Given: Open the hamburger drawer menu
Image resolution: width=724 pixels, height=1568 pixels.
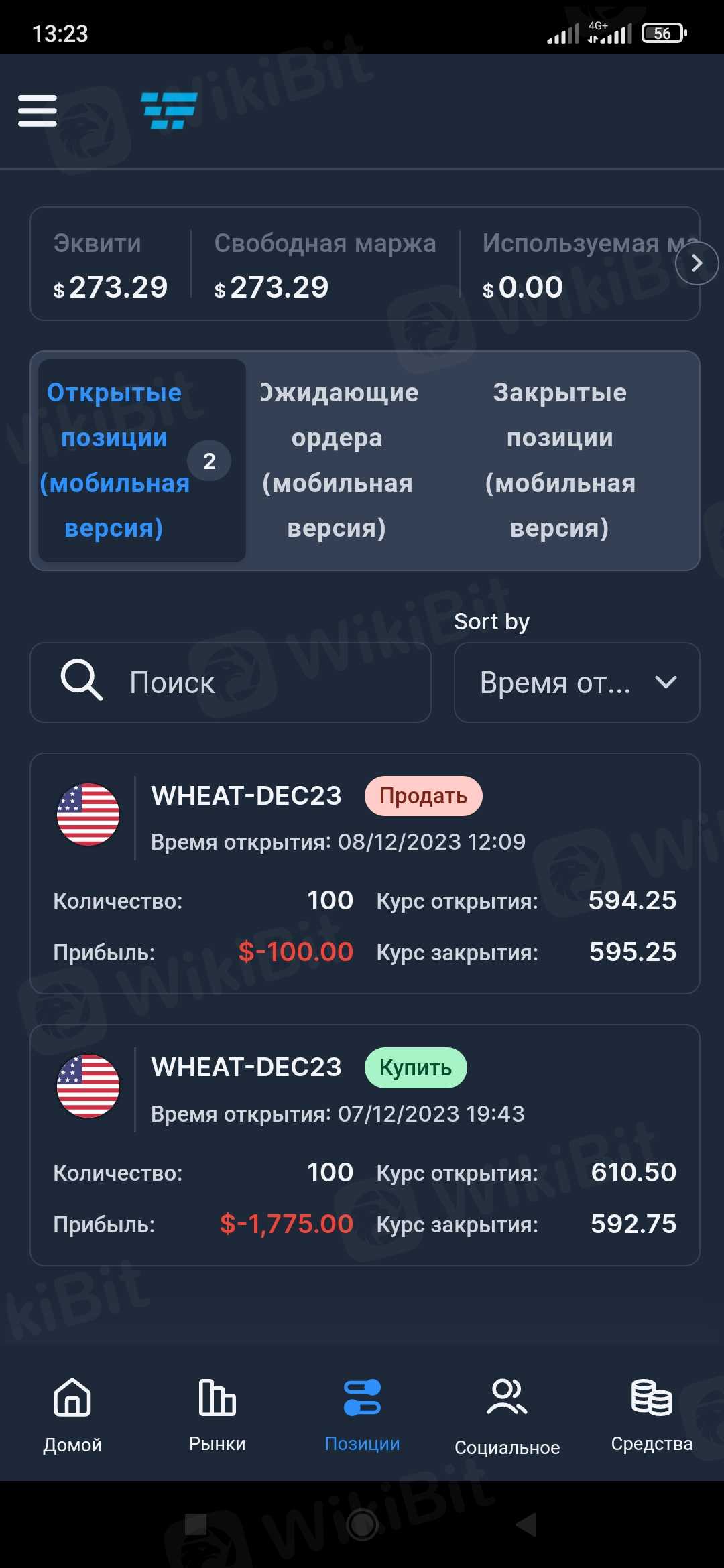Looking at the screenshot, I should pos(38,111).
